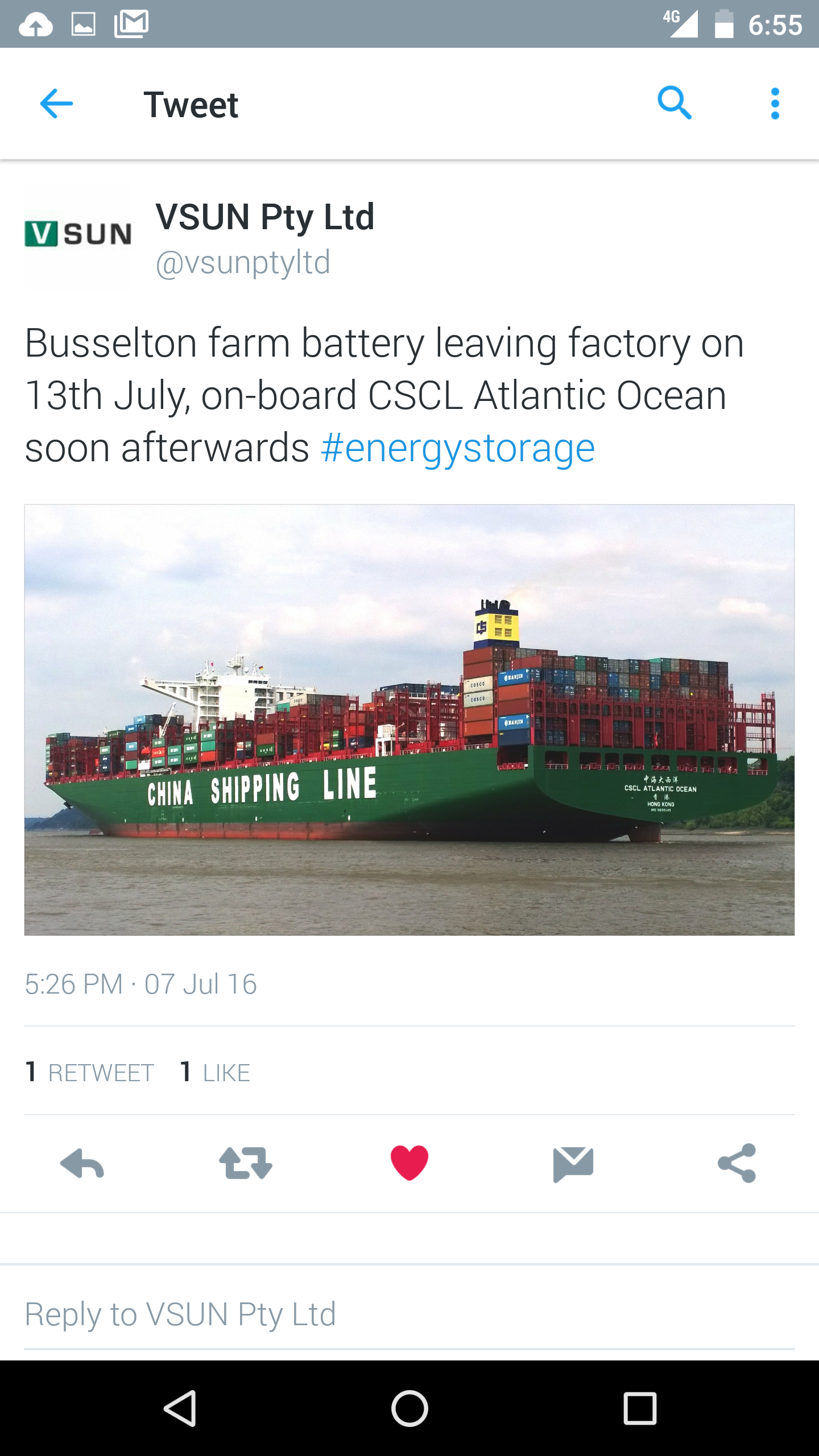
Task: Reply to this tweet with arrow icon
Action: click(82, 1164)
